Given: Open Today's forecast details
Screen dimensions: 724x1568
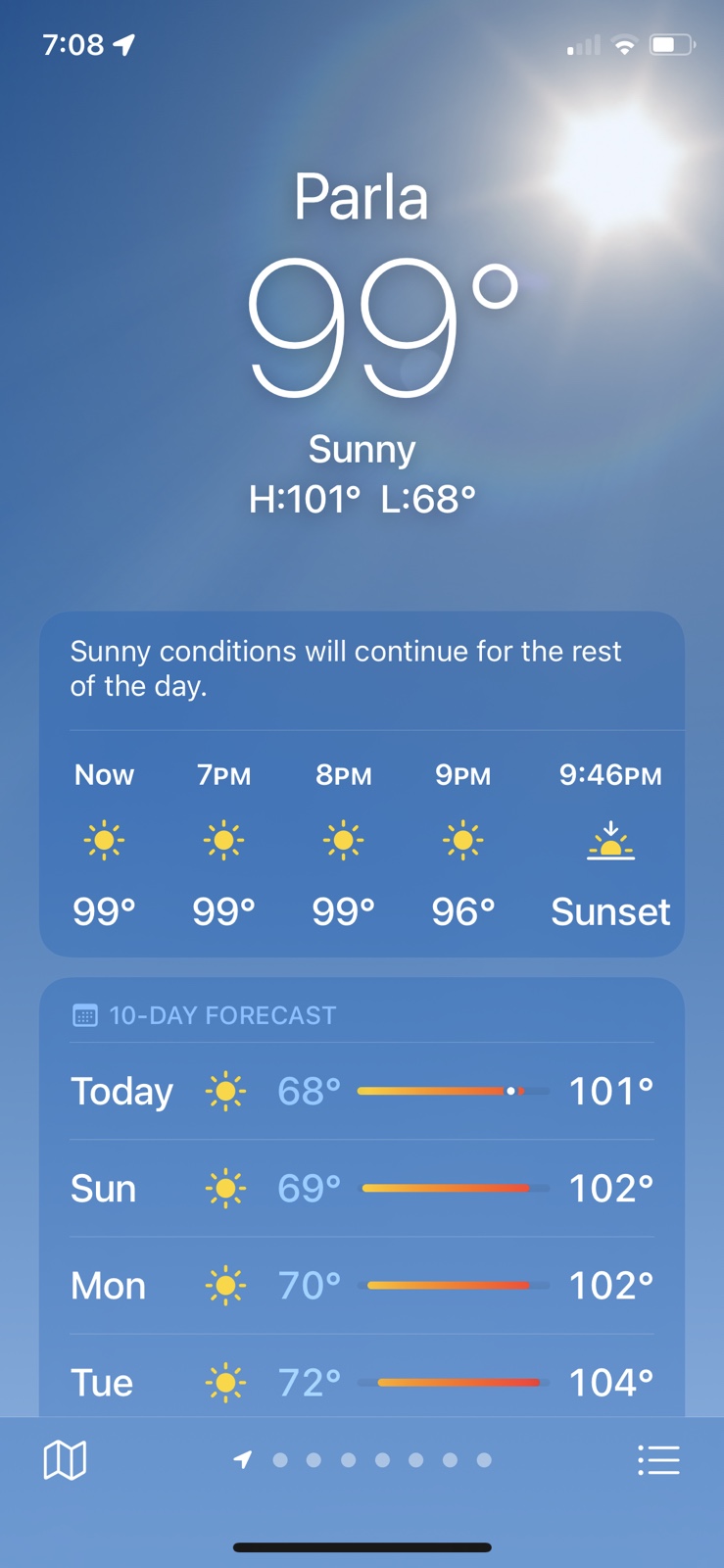Looking at the screenshot, I should tap(362, 1091).
